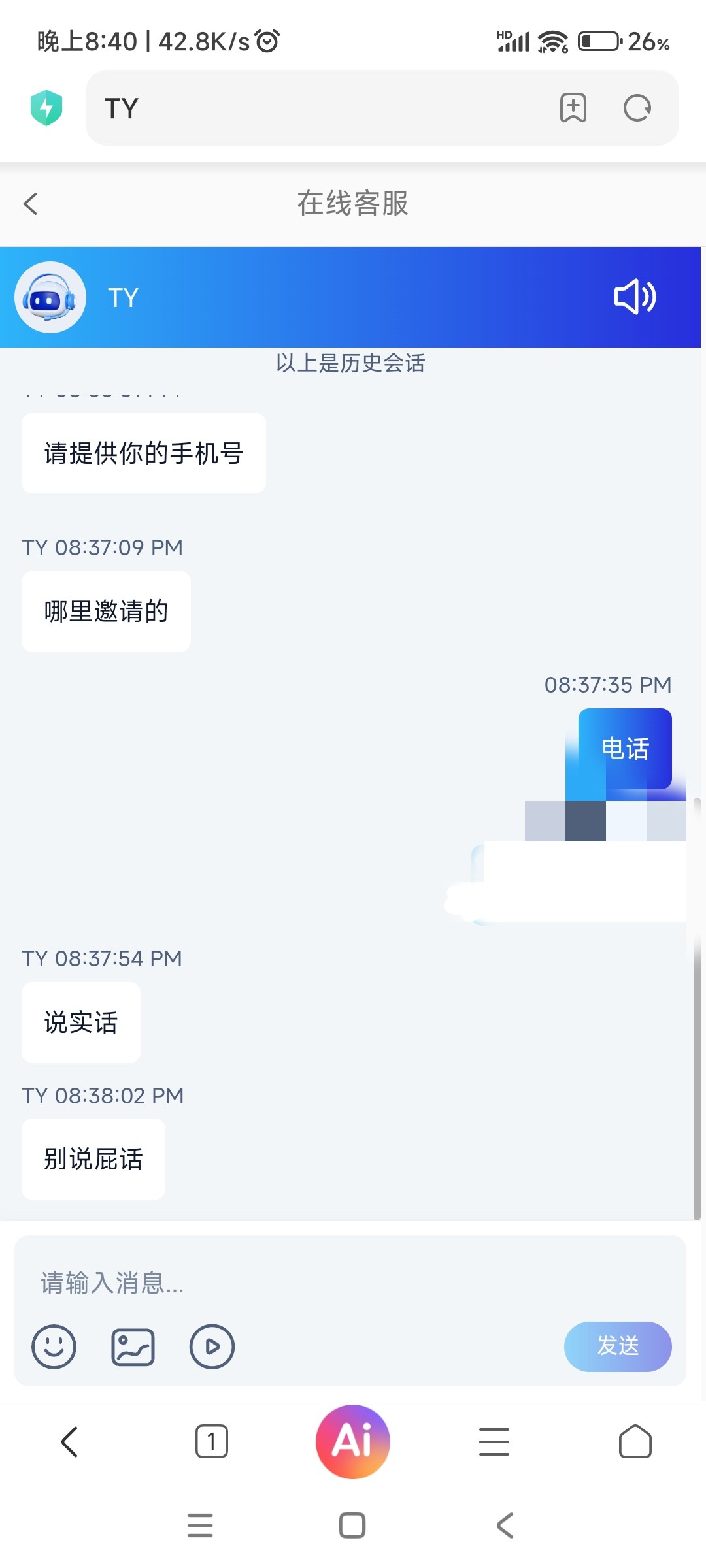Attach an image to the chat
The width and height of the screenshot is (706, 1568).
click(x=133, y=1347)
